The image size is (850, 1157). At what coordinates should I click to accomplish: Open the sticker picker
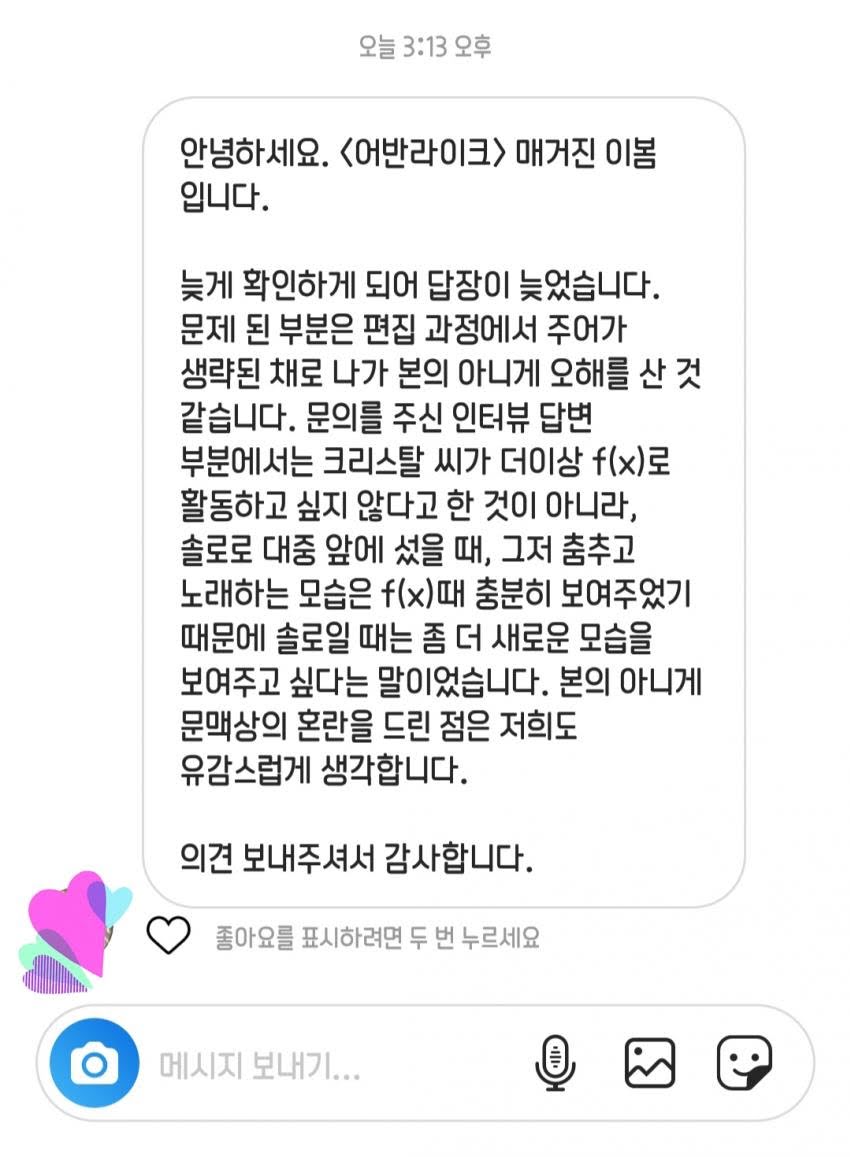click(745, 1063)
